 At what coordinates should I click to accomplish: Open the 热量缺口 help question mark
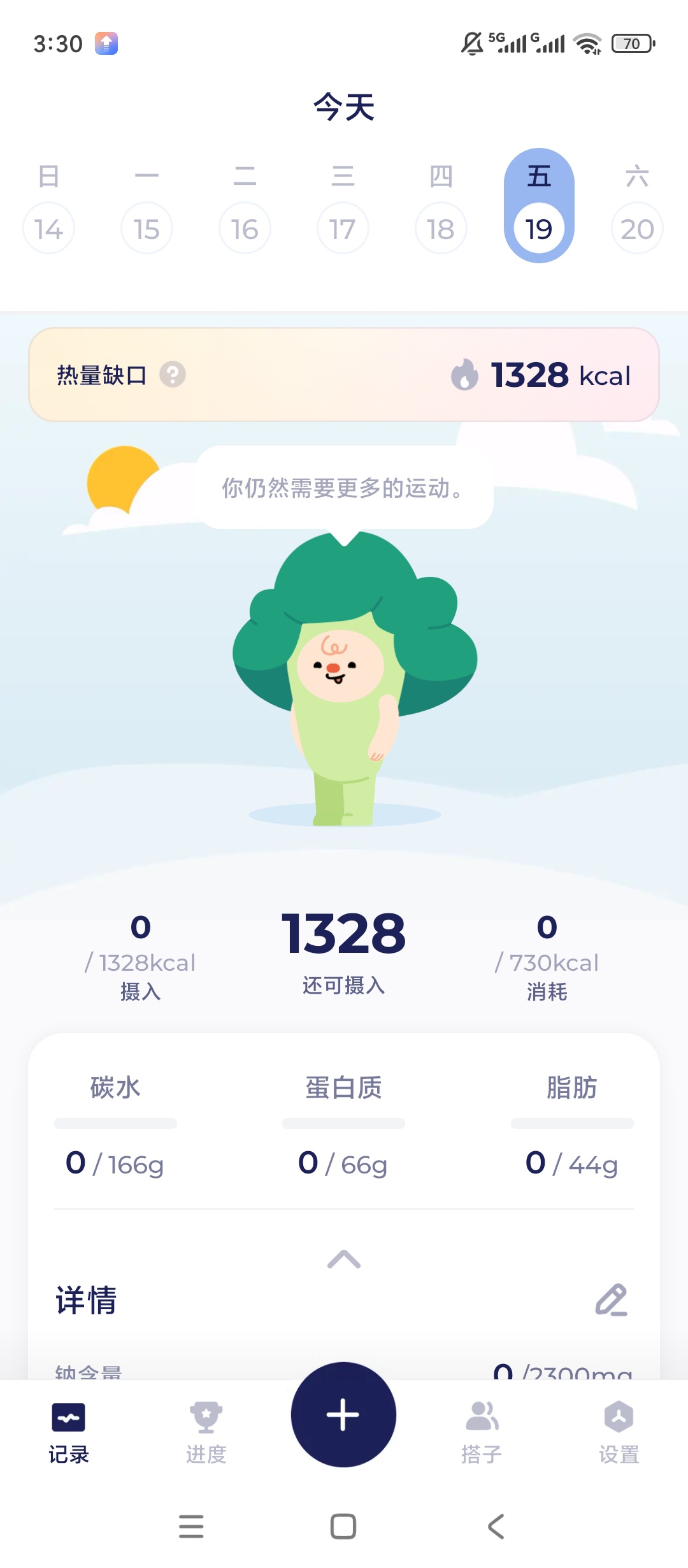point(172,375)
